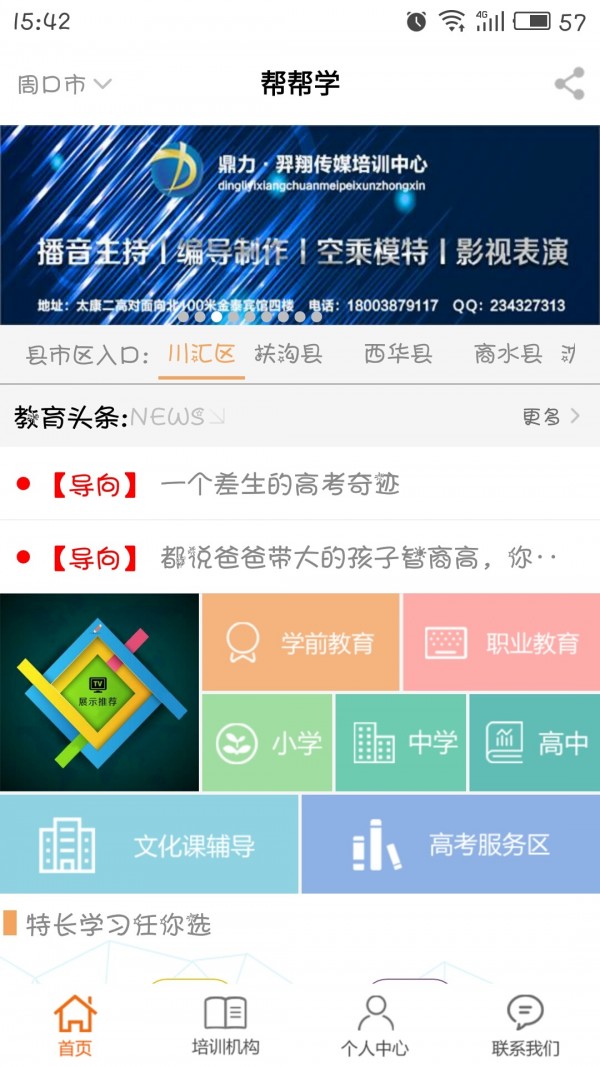600x1067 pixels.
Task: Open 职业教育 category
Action: pos(501,643)
